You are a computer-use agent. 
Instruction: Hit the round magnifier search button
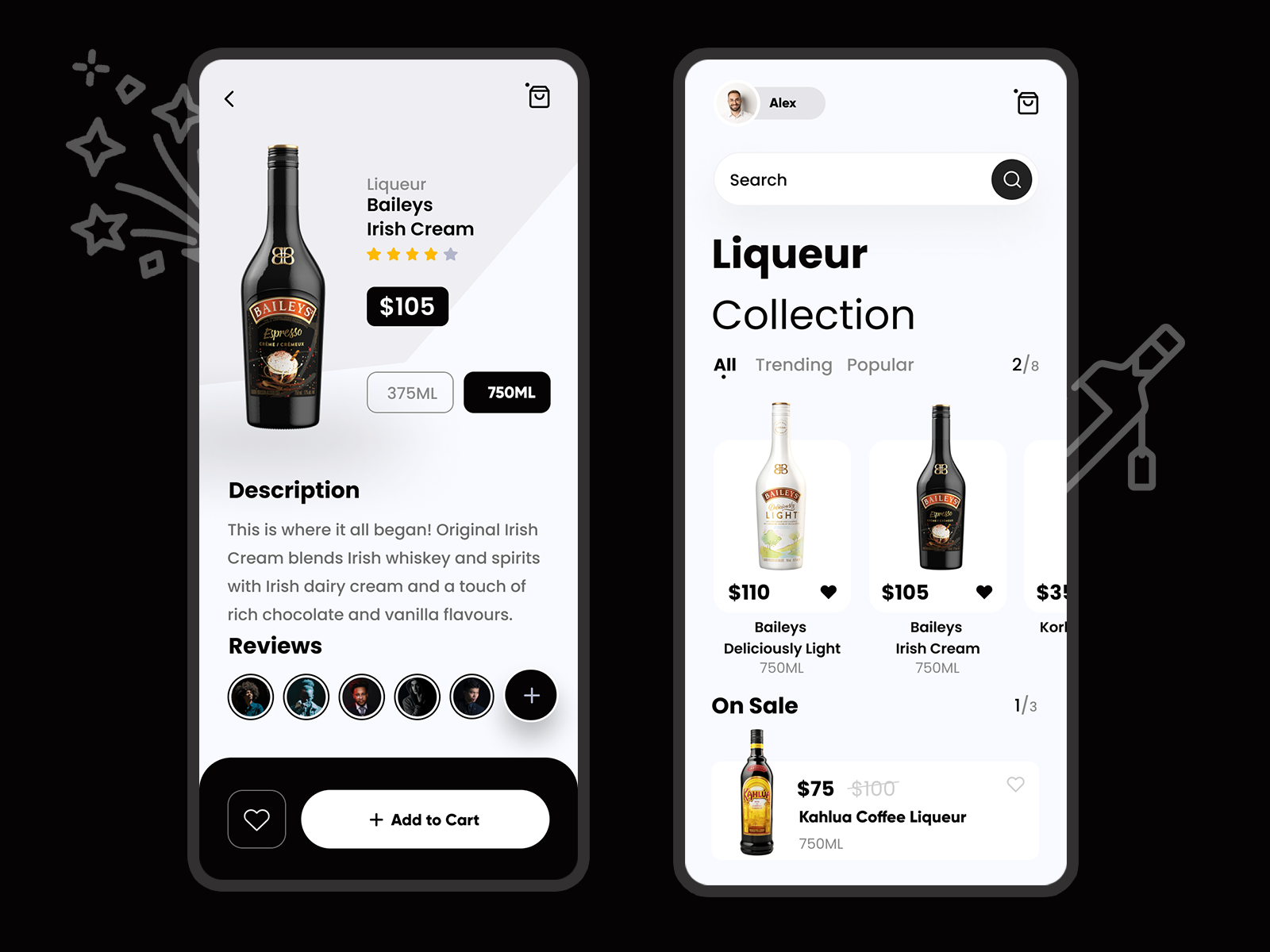coord(1011,180)
